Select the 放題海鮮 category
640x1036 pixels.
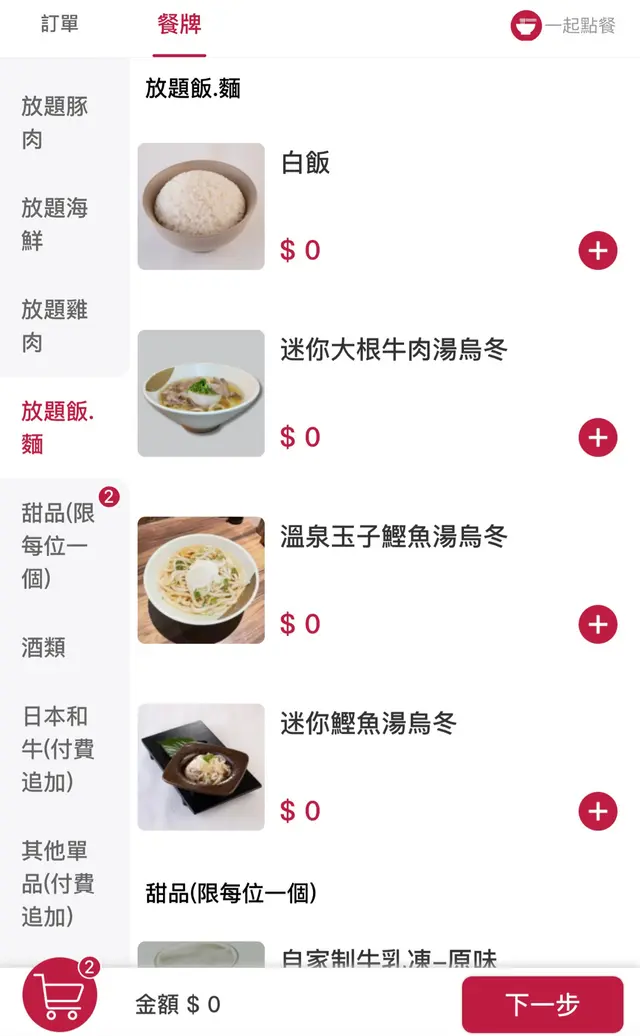55,224
